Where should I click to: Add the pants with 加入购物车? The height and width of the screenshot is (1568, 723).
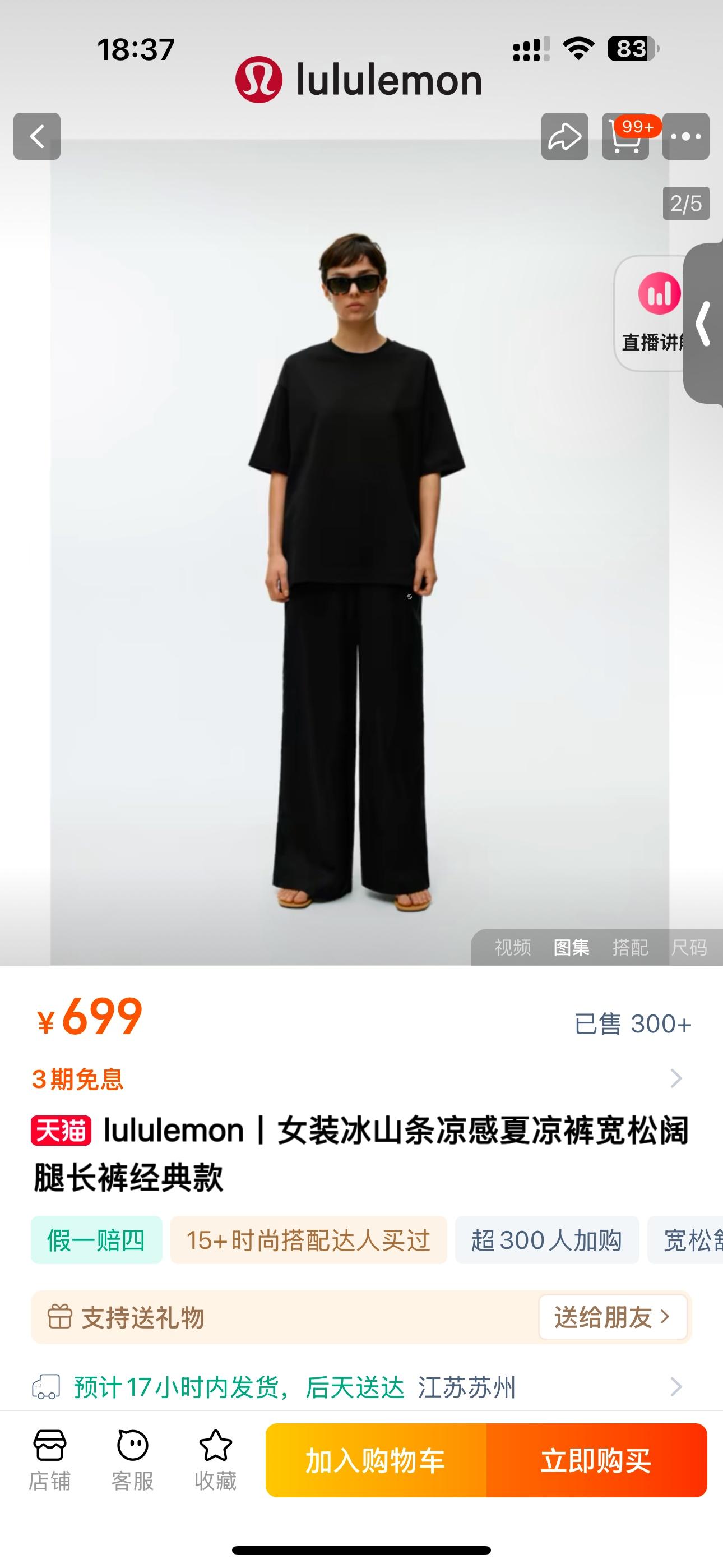[x=376, y=1460]
